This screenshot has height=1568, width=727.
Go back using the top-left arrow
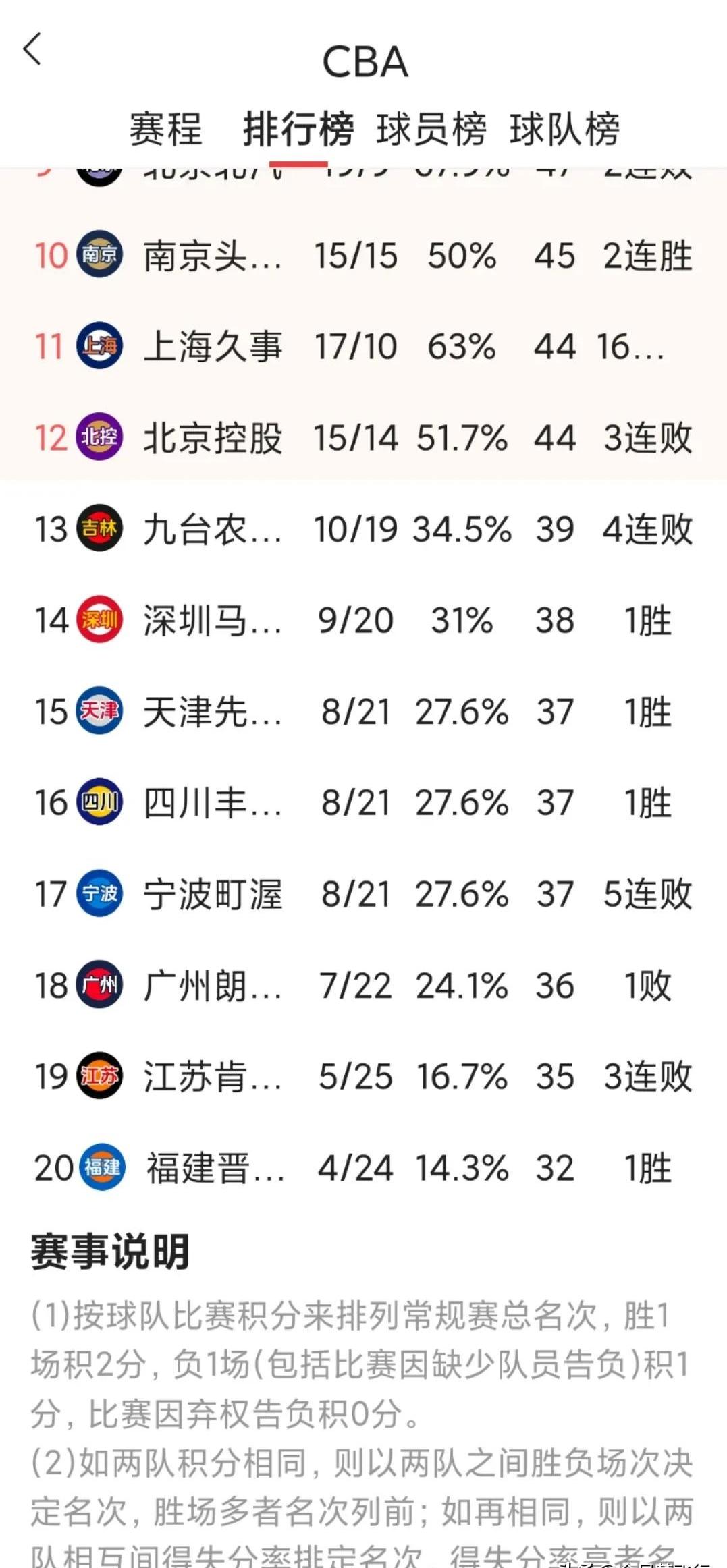32,50
